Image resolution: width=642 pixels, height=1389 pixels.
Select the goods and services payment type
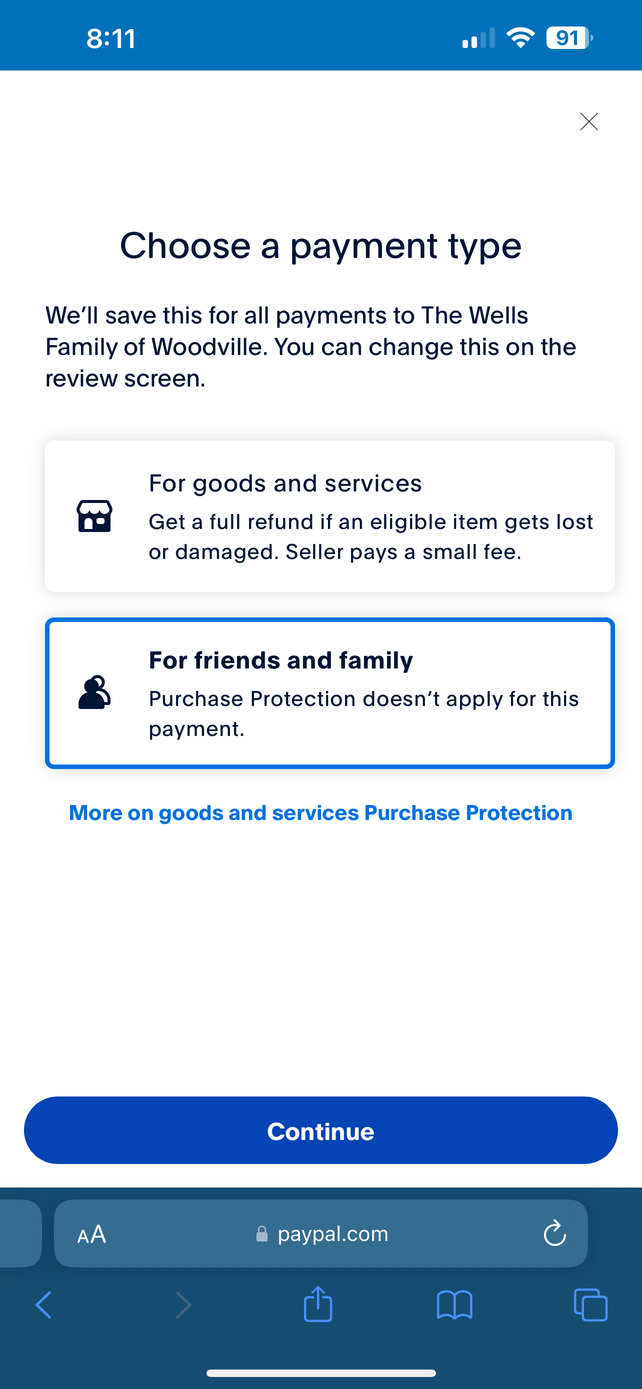[329, 516]
